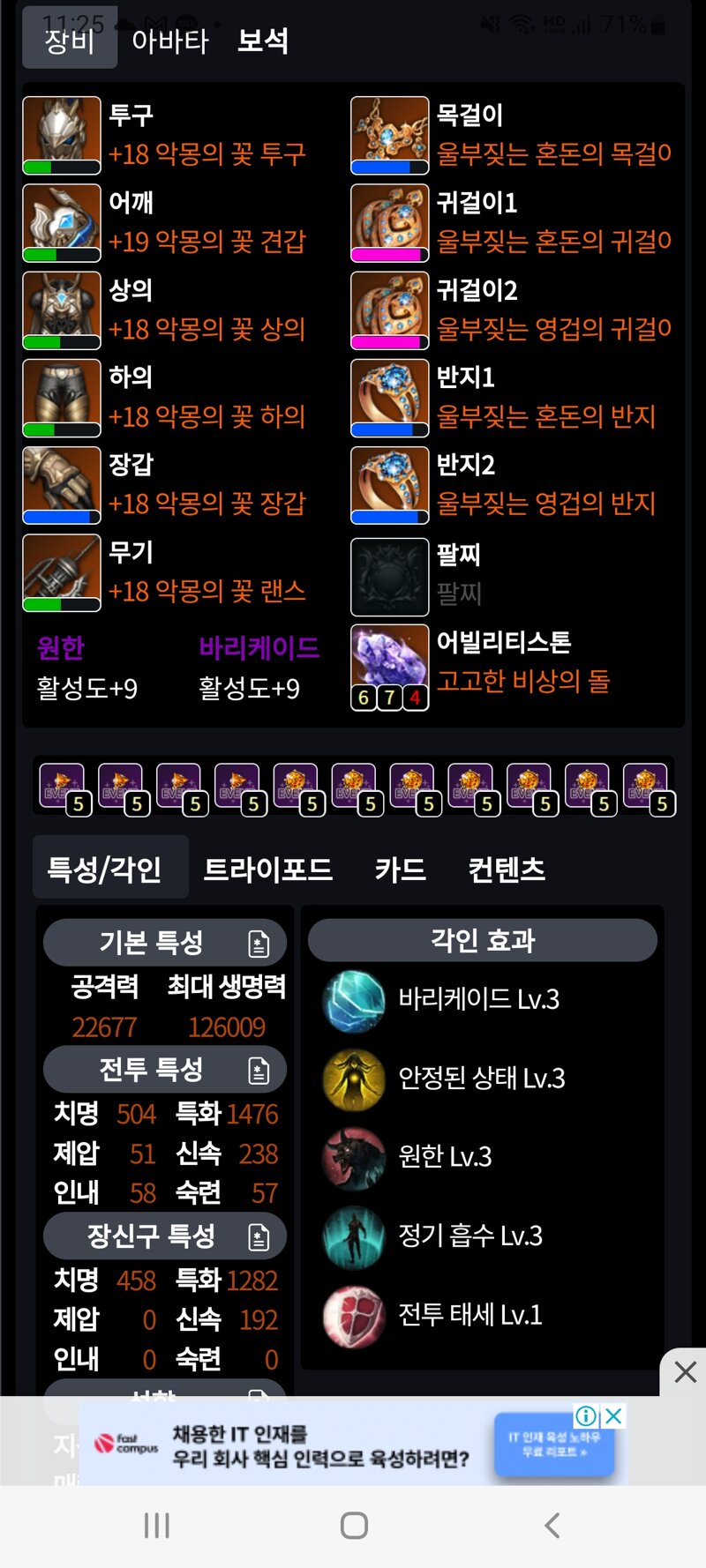The height and width of the screenshot is (1568, 706).
Task: Open details icon next to 장신구 특성
Action: point(259,1236)
